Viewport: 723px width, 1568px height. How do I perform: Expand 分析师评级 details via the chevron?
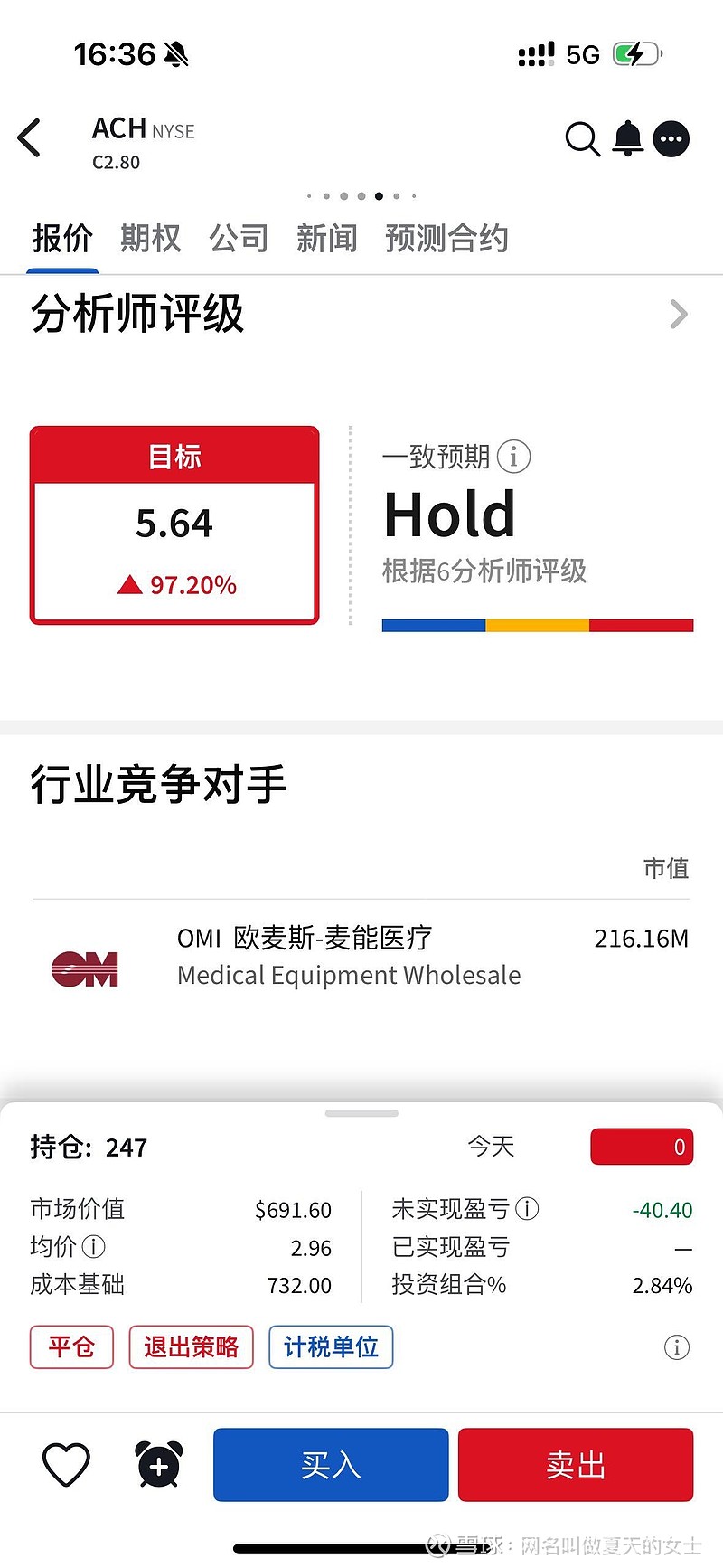679,315
